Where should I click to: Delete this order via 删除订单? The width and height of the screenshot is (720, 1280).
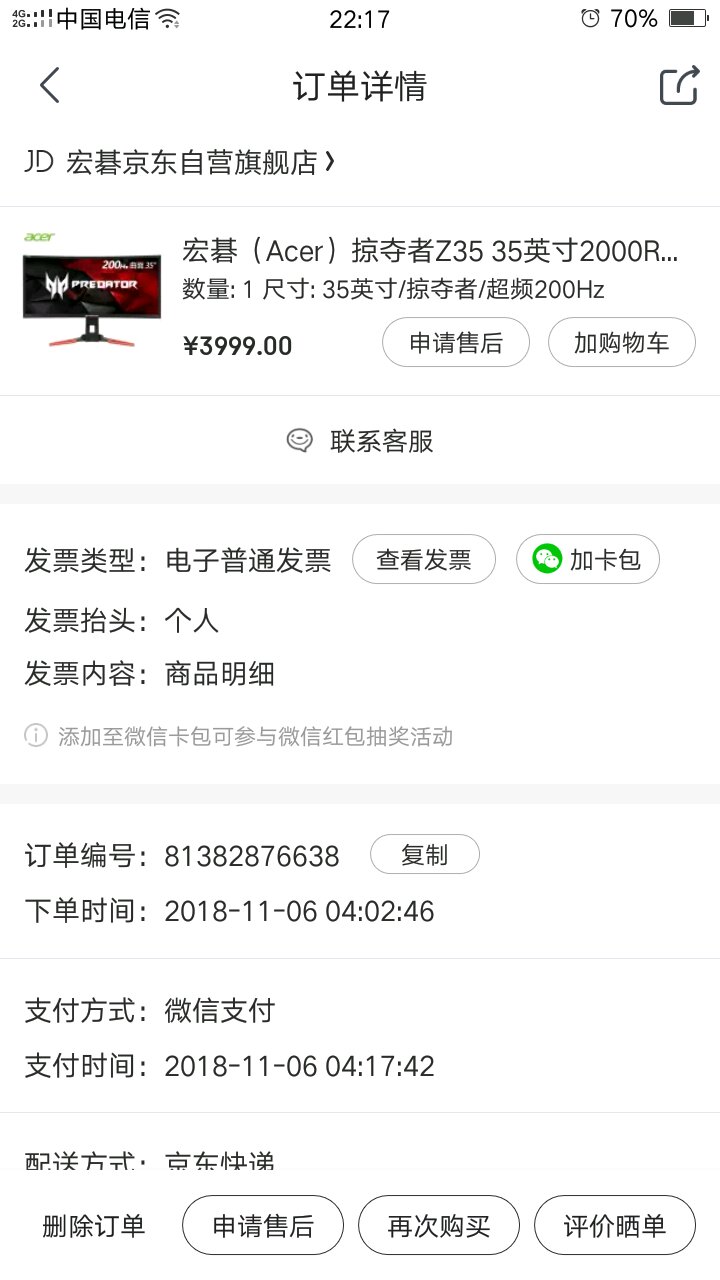[x=94, y=1226]
